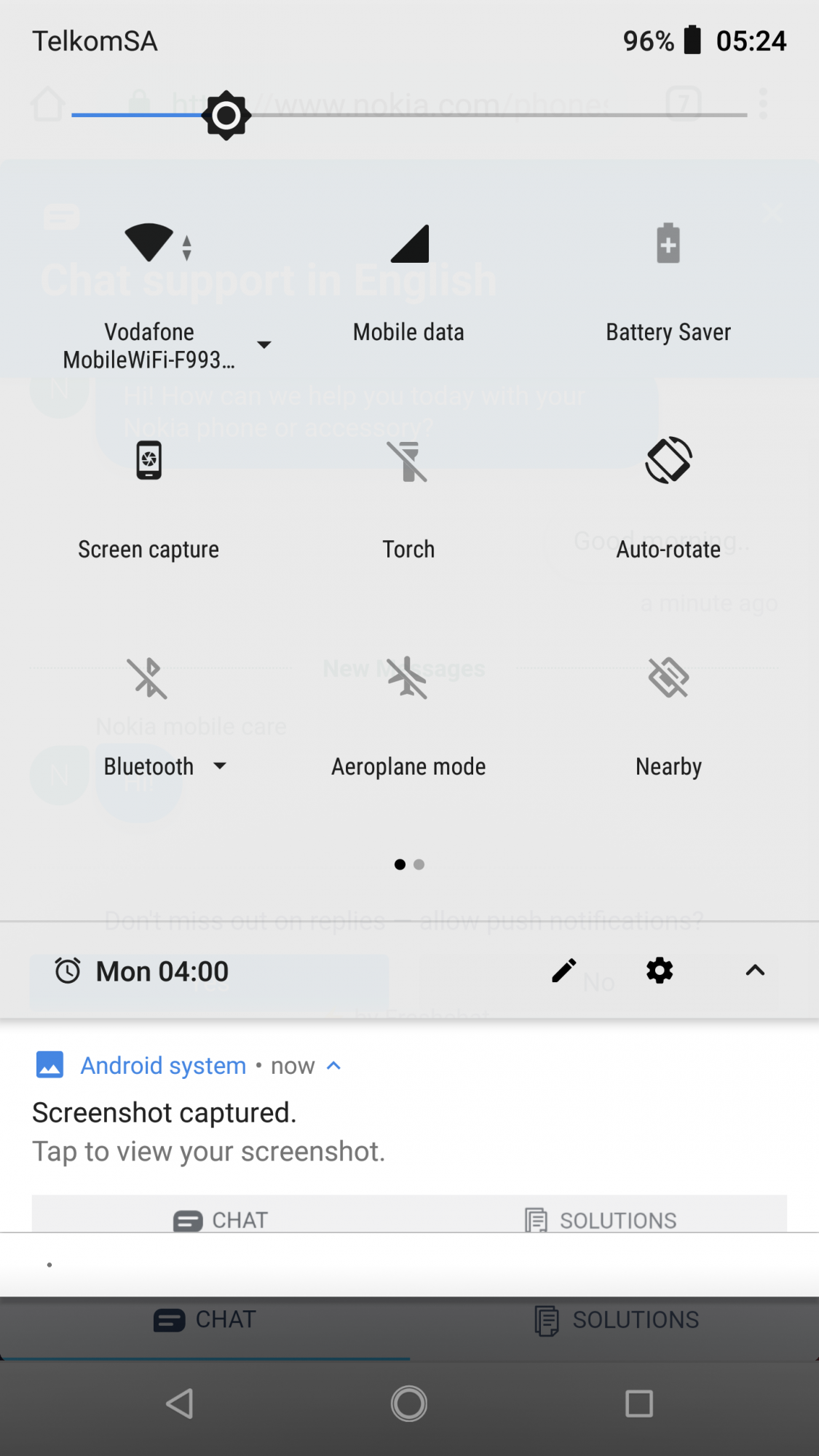Go to second quick settings page dot
819x1456 pixels.
click(x=419, y=865)
